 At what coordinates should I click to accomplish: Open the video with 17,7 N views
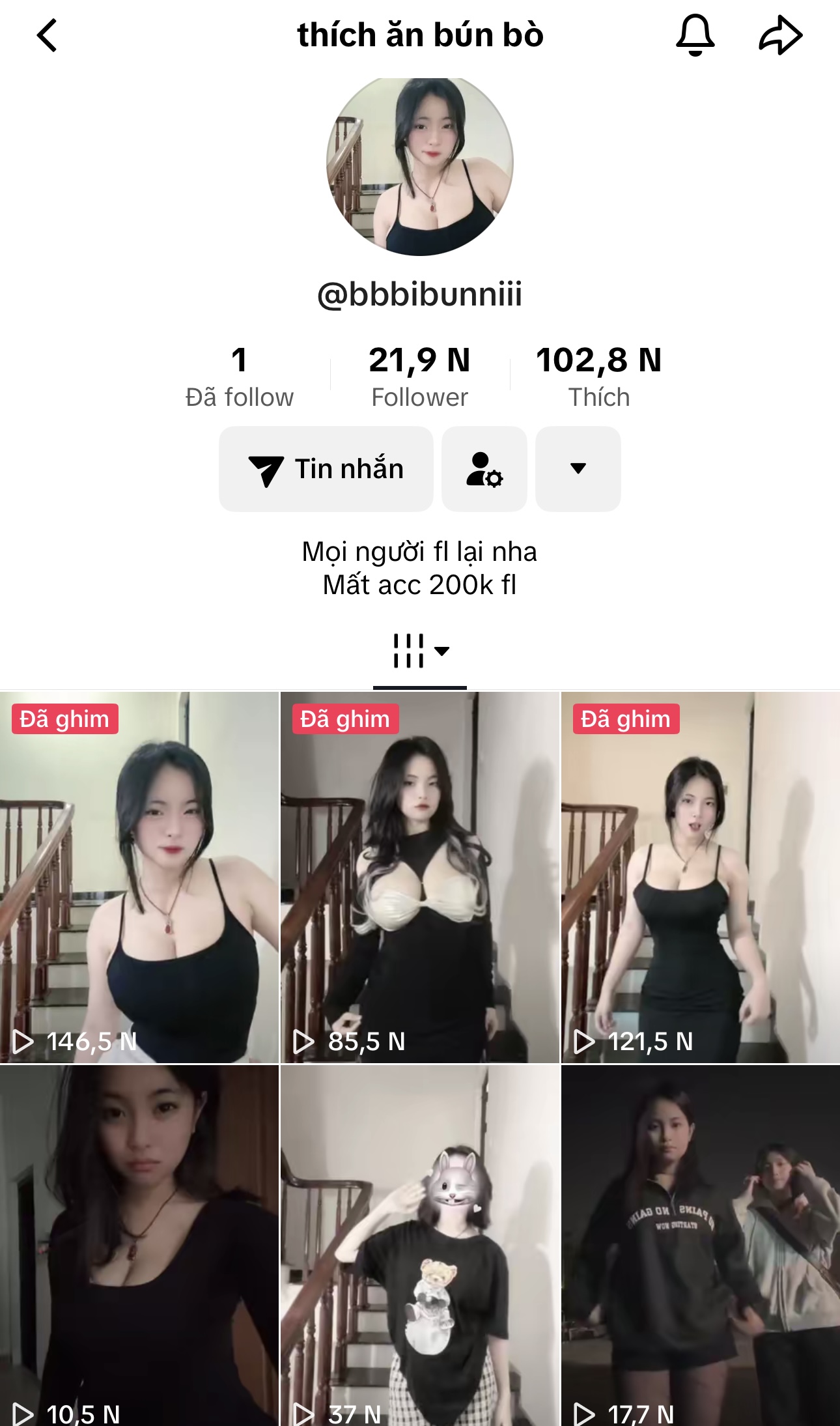pyautogui.click(x=701, y=1246)
